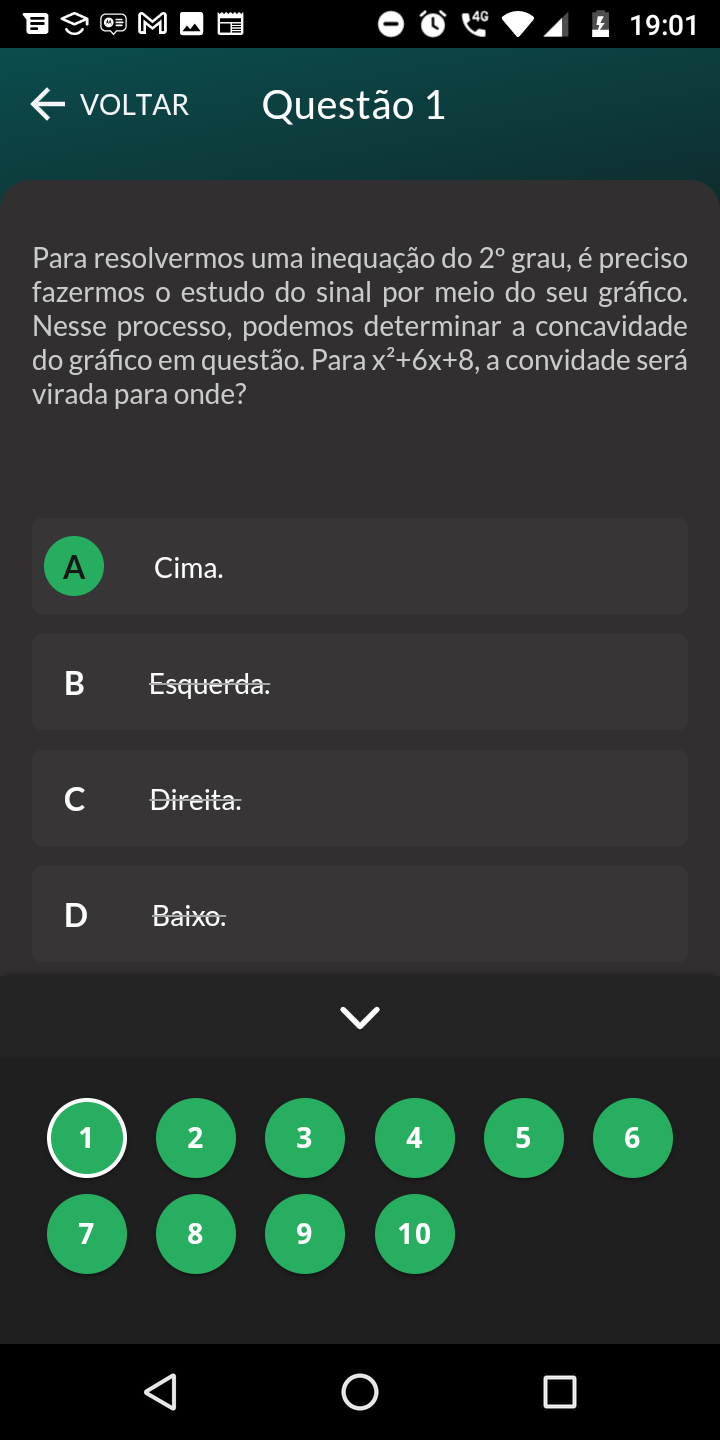
Task: Jump to question 7
Action: (x=87, y=1234)
